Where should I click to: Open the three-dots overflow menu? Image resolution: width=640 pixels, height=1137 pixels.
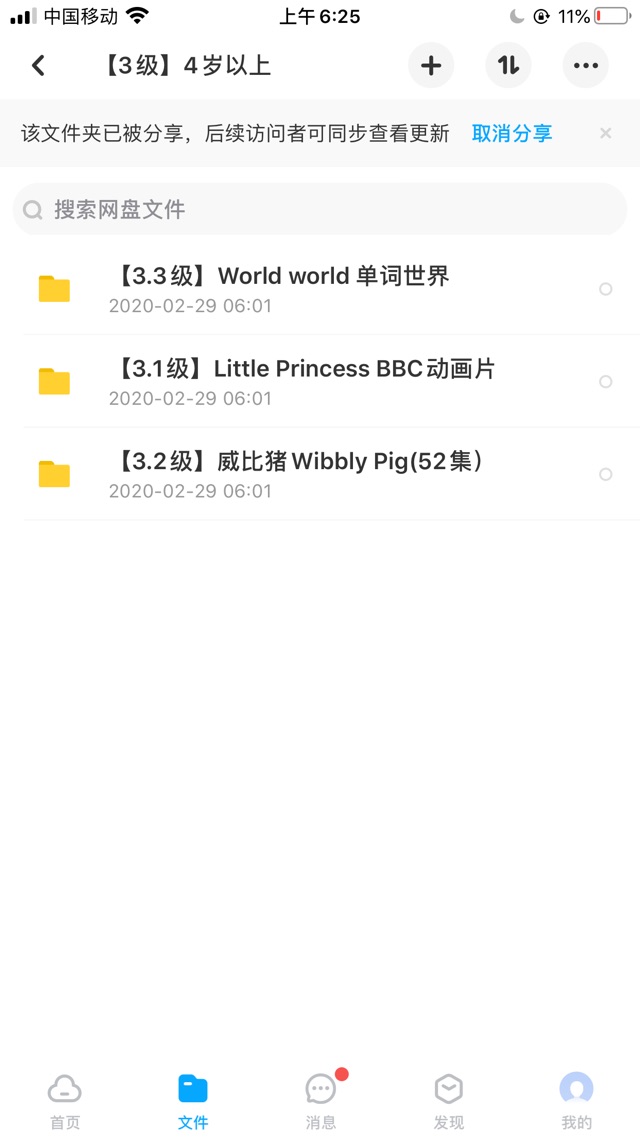click(586, 66)
